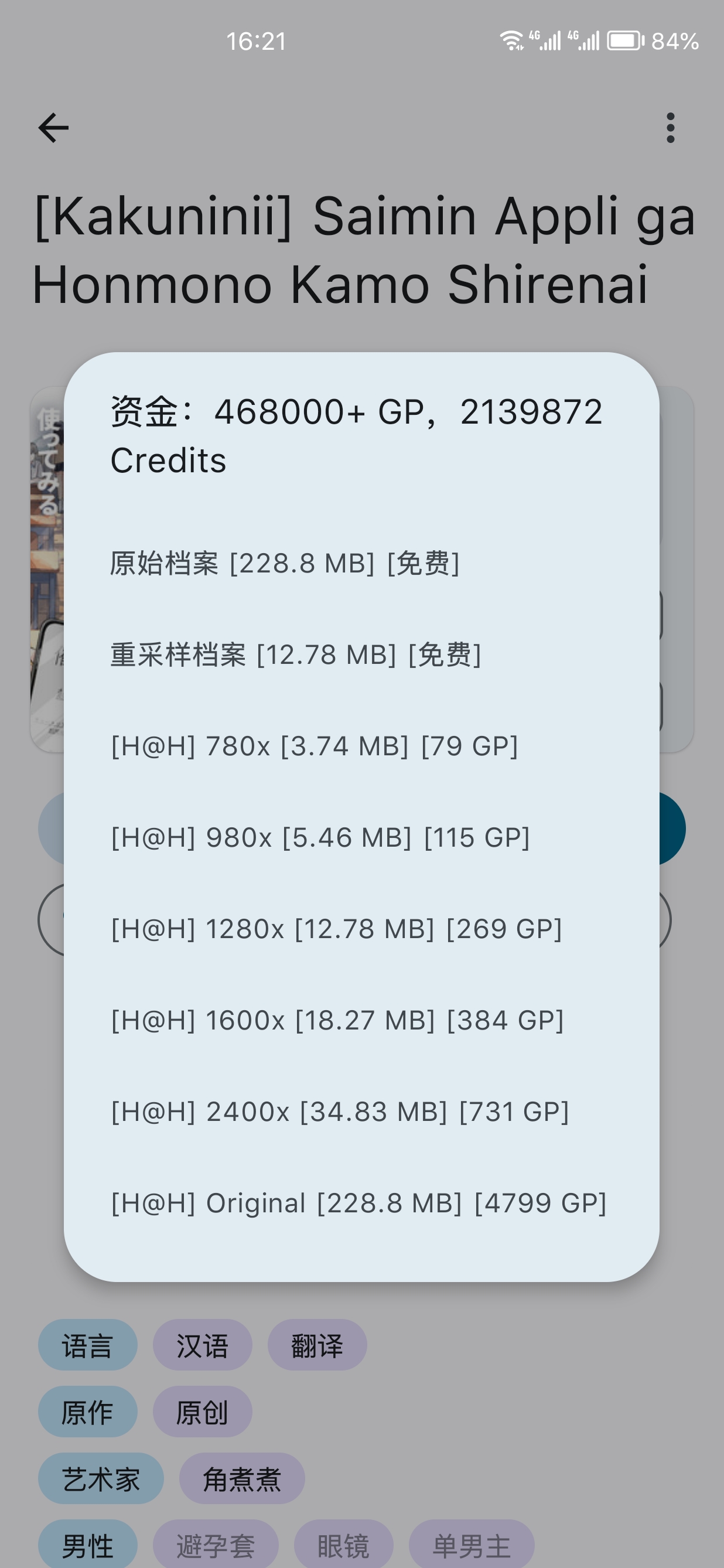724x1568 pixels.
Task: Tap the battery level indicator
Action: tap(627, 41)
